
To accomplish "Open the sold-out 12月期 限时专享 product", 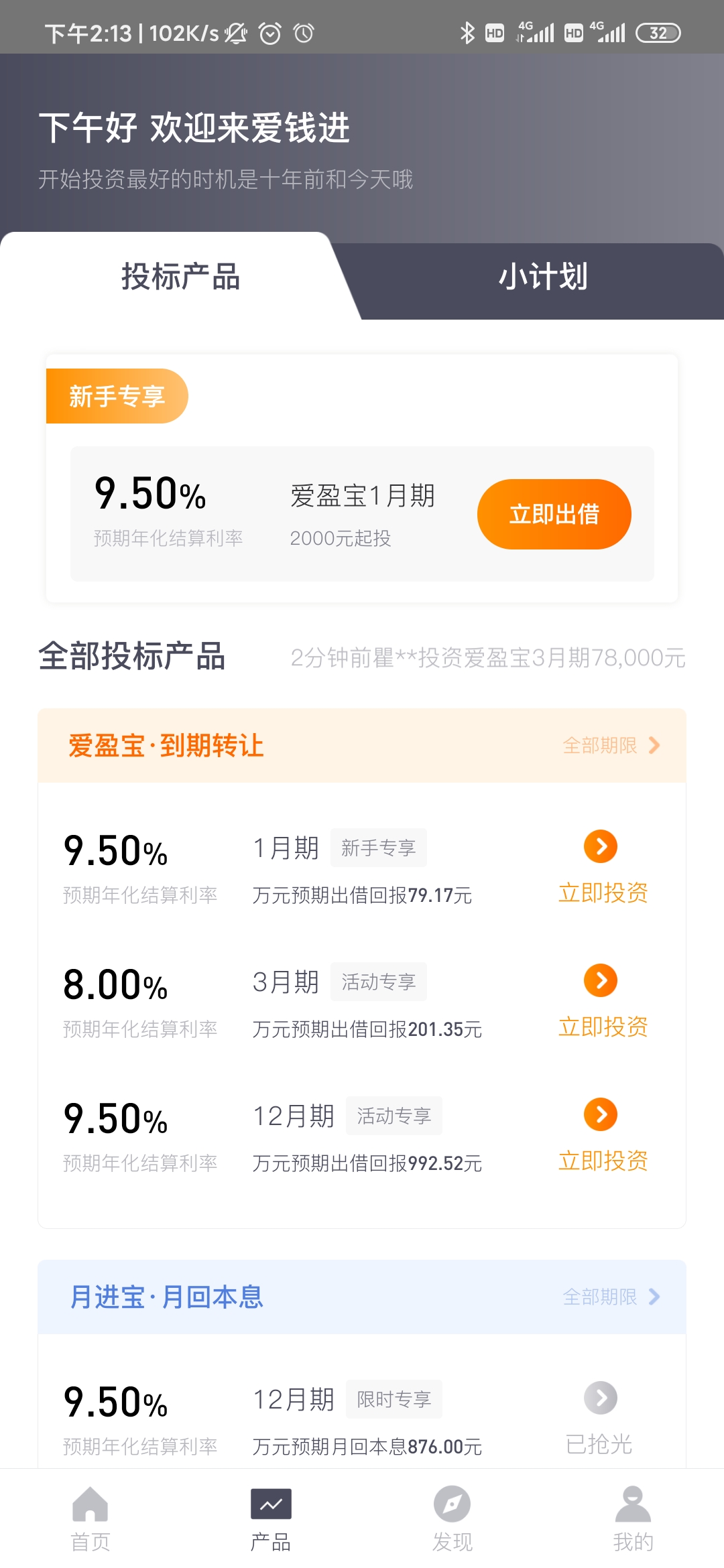I will tap(600, 1420).
